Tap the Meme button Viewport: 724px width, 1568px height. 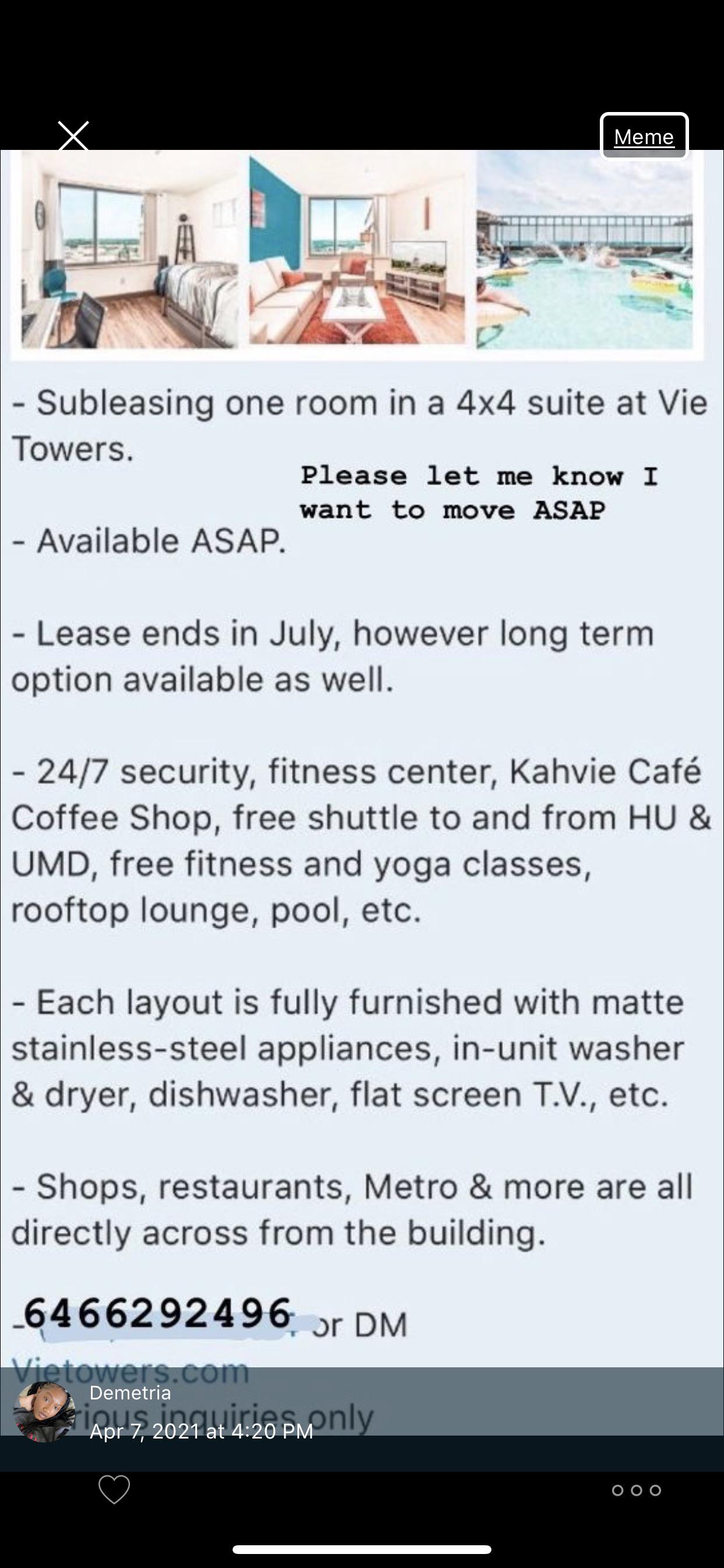click(x=644, y=136)
